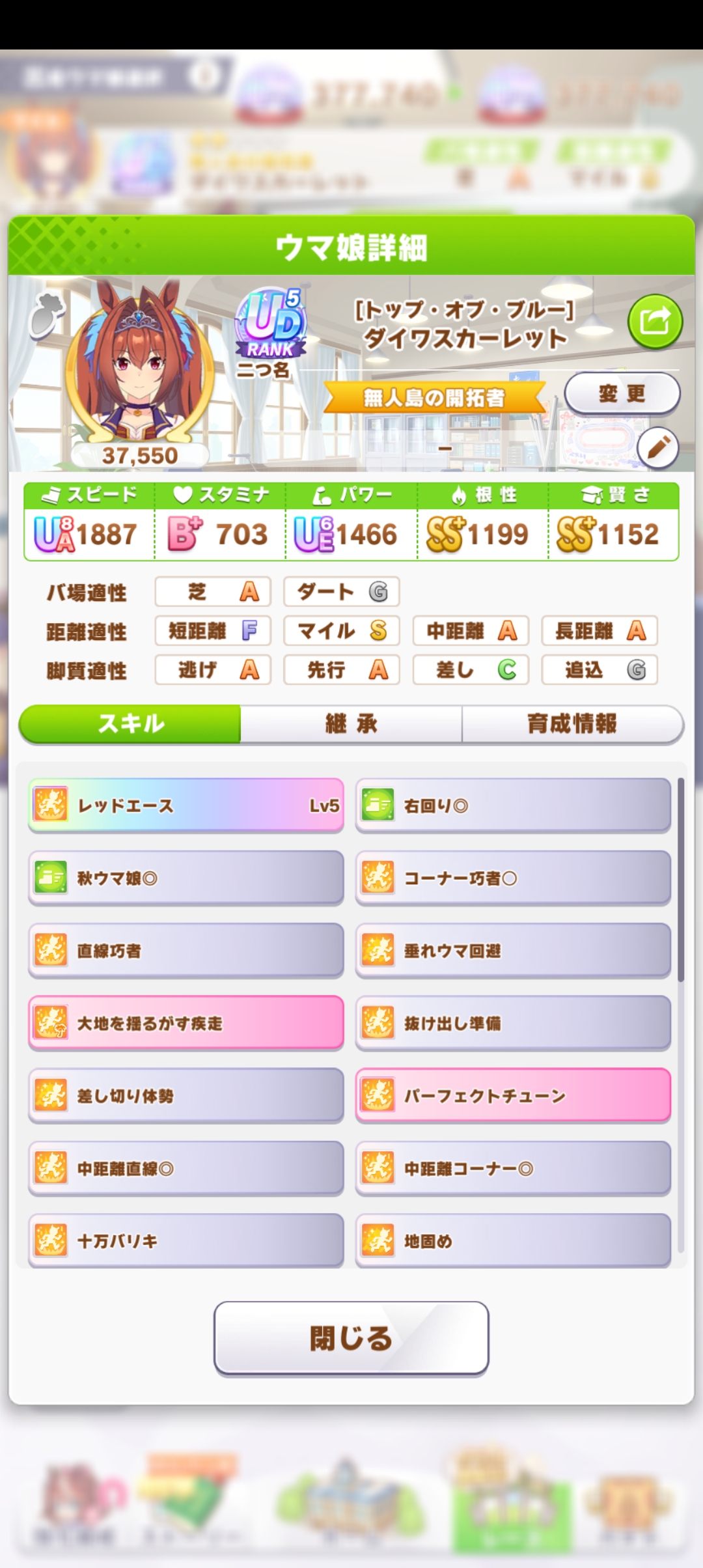
Task: Tap the pencil edit icon
Action: (657, 448)
